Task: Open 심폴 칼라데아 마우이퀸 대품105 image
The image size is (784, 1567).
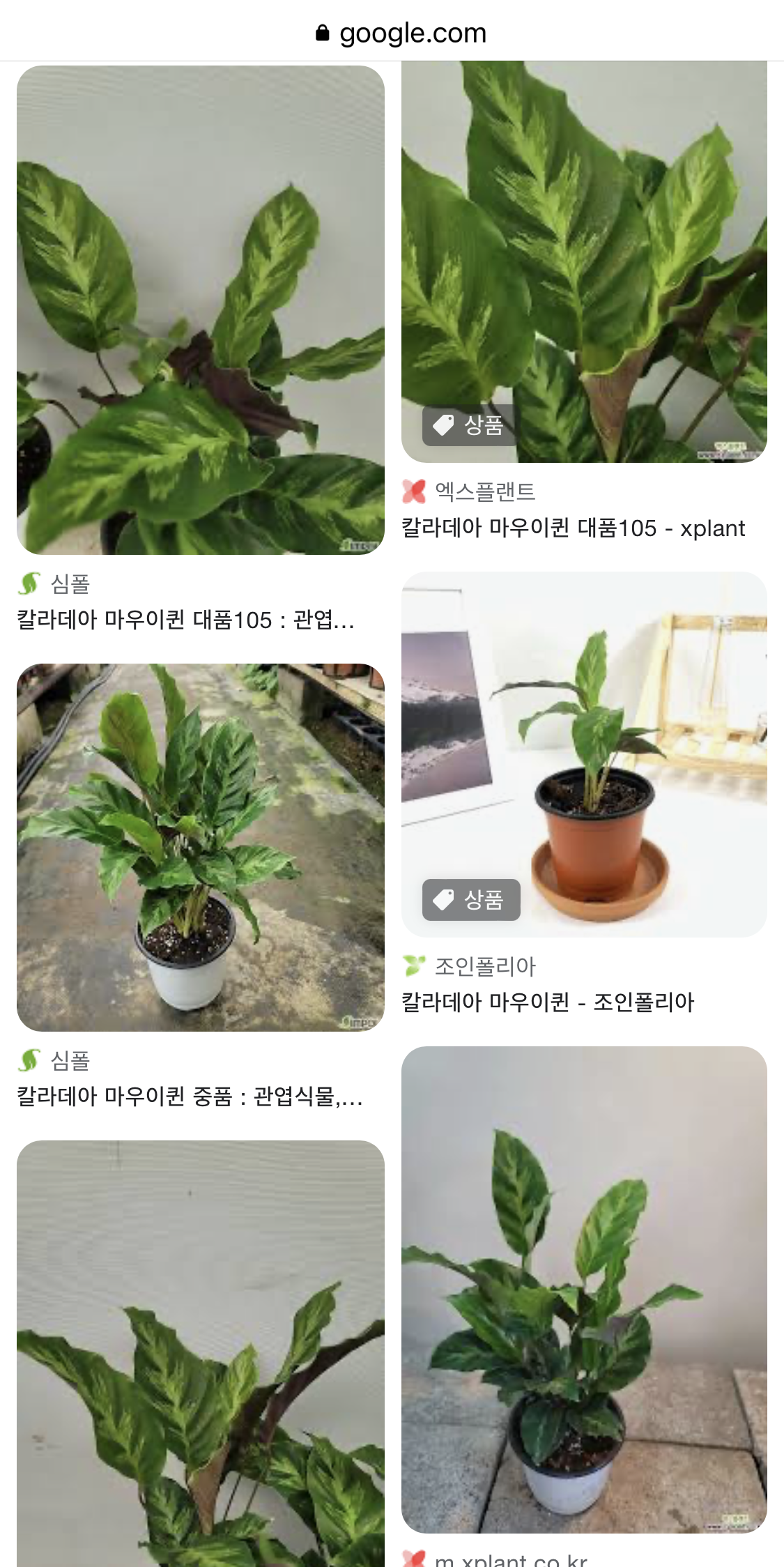Action: click(201, 310)
